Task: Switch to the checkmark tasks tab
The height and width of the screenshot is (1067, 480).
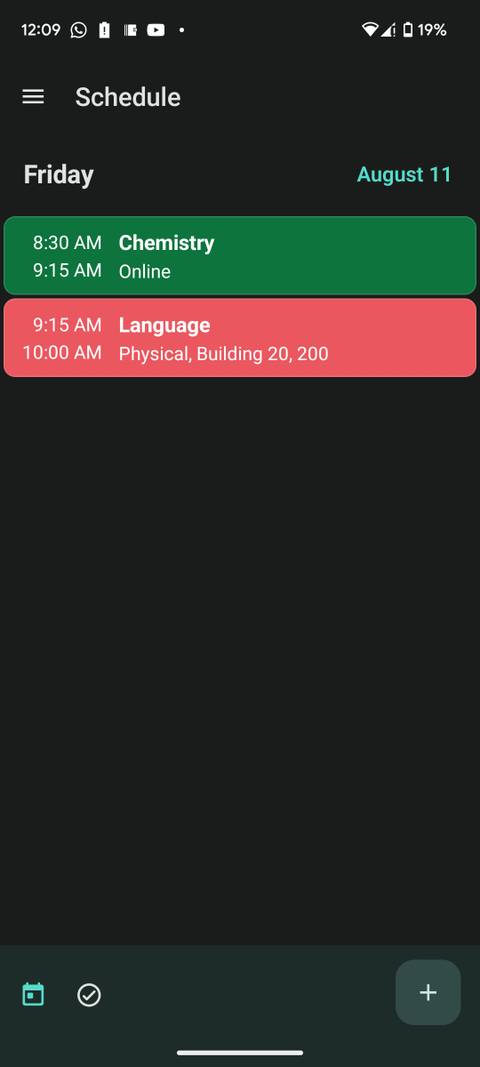Action: tap(89, 995)
